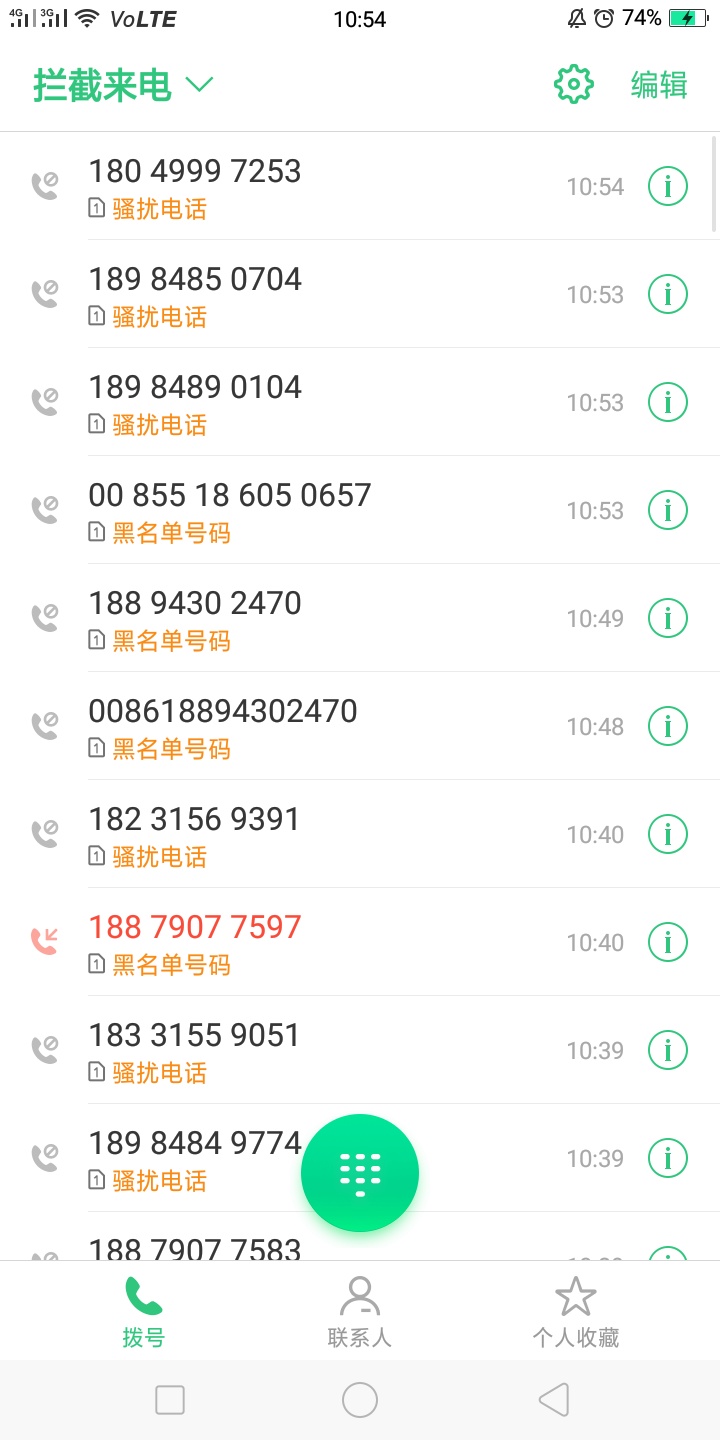Go back with the system back button
Image resolution: width=720 pixels, height=1440 pixels.
coord(554,1400)
